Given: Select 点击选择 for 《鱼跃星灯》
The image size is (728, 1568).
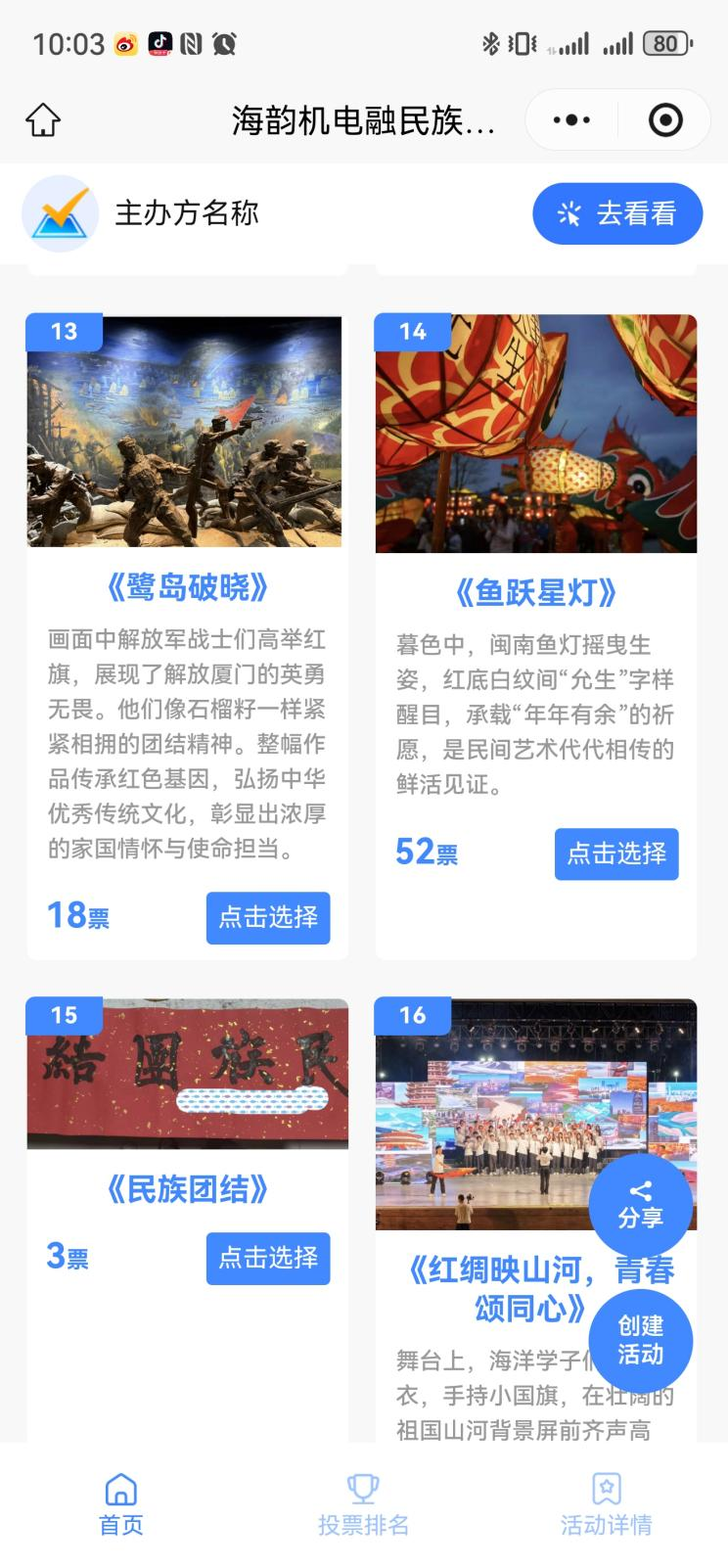Looking at the screenshot, I should click(616, 853).
